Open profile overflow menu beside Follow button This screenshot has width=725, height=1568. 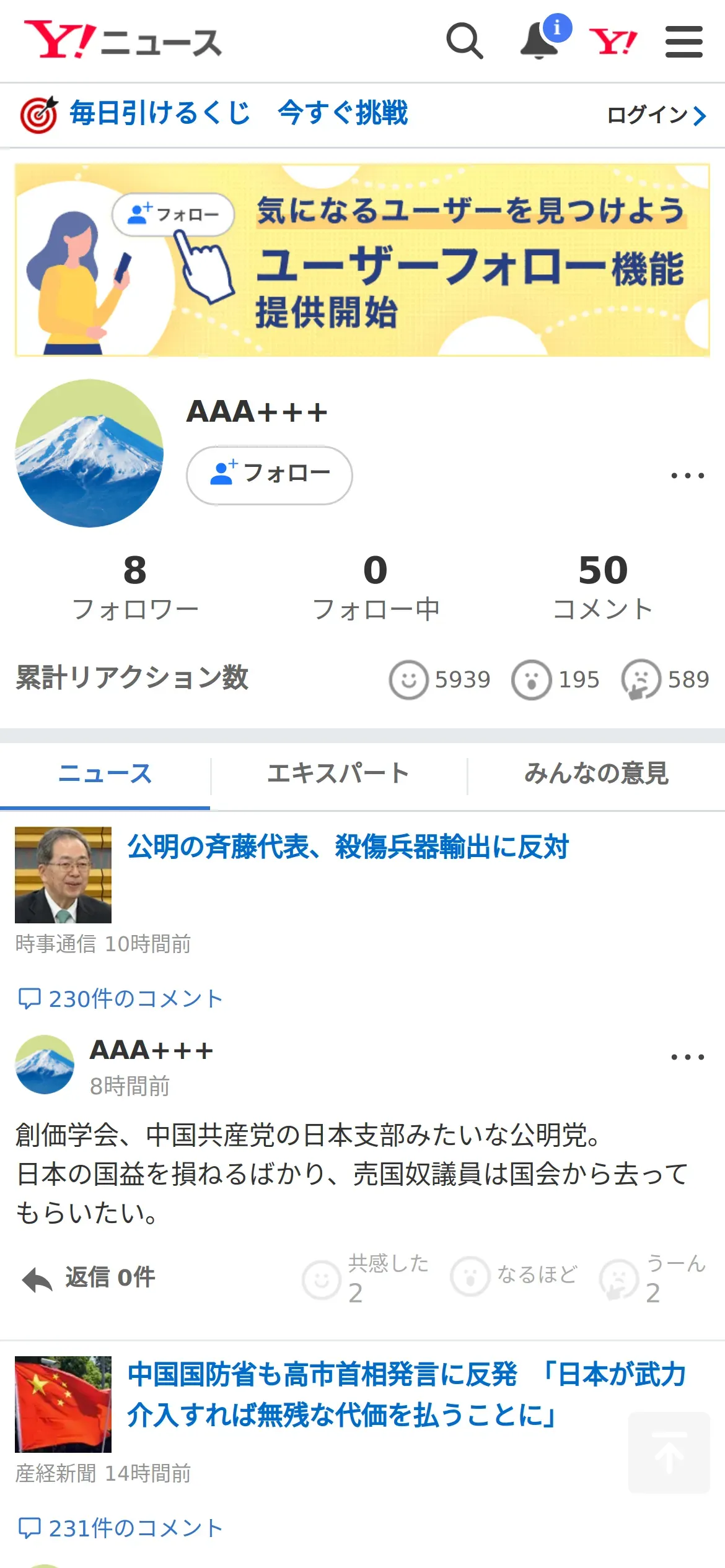[687, 476]
